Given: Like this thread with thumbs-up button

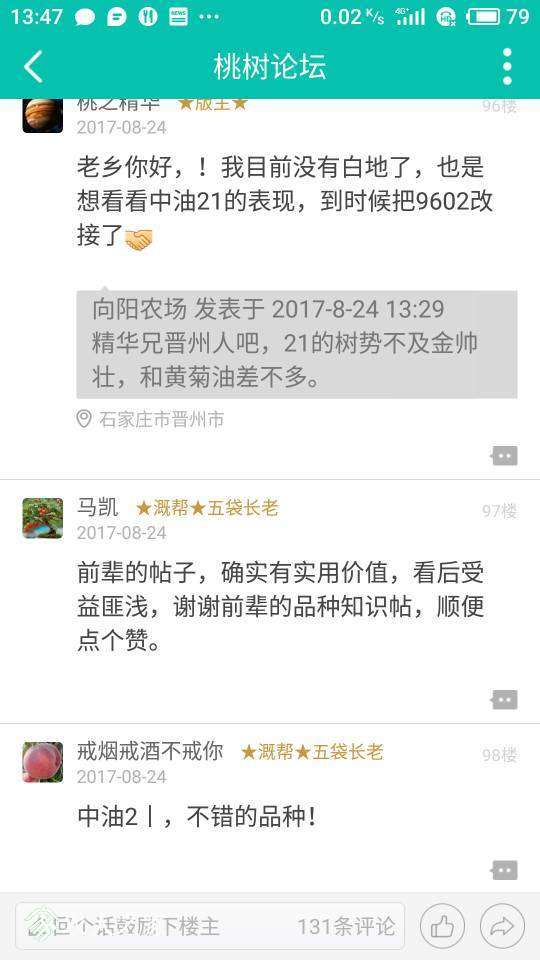Looking at the screenshot, I should pos(442,926).
